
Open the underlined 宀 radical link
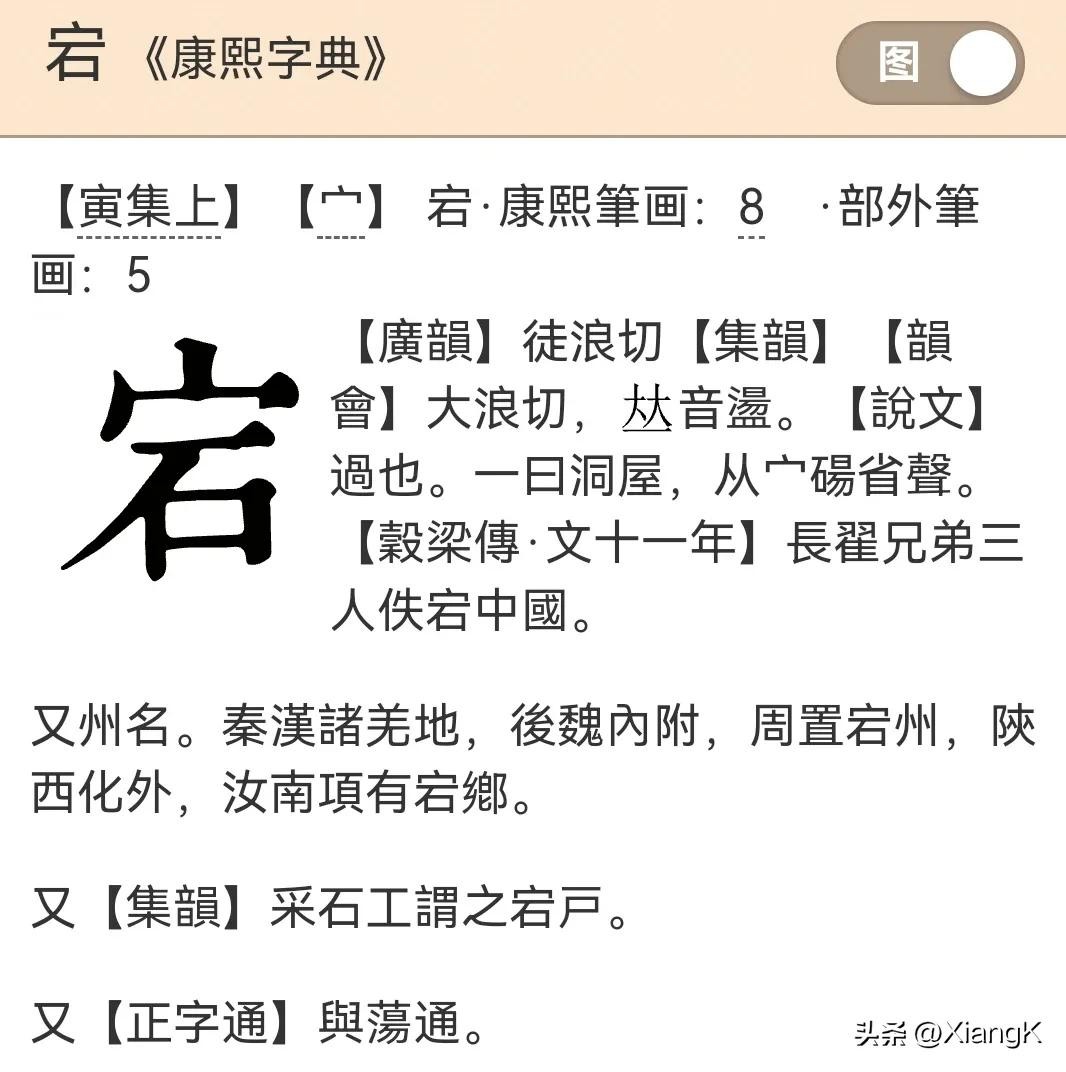coord(341,209)
